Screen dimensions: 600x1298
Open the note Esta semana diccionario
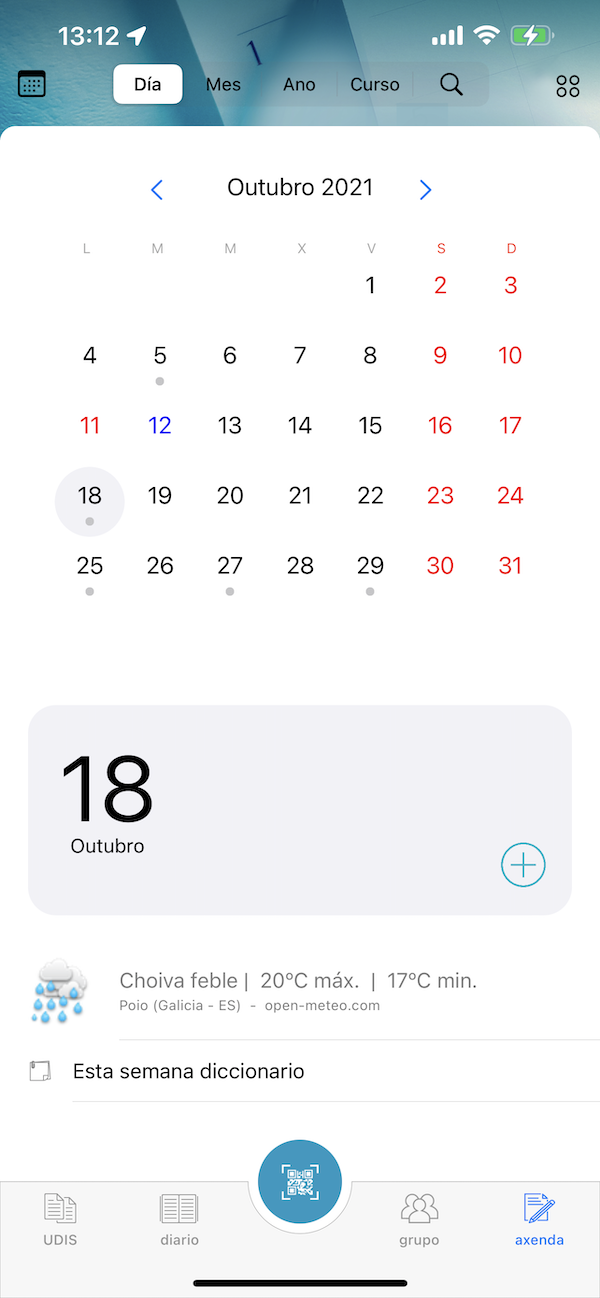pyautogui.click(x=188, y=1071)
